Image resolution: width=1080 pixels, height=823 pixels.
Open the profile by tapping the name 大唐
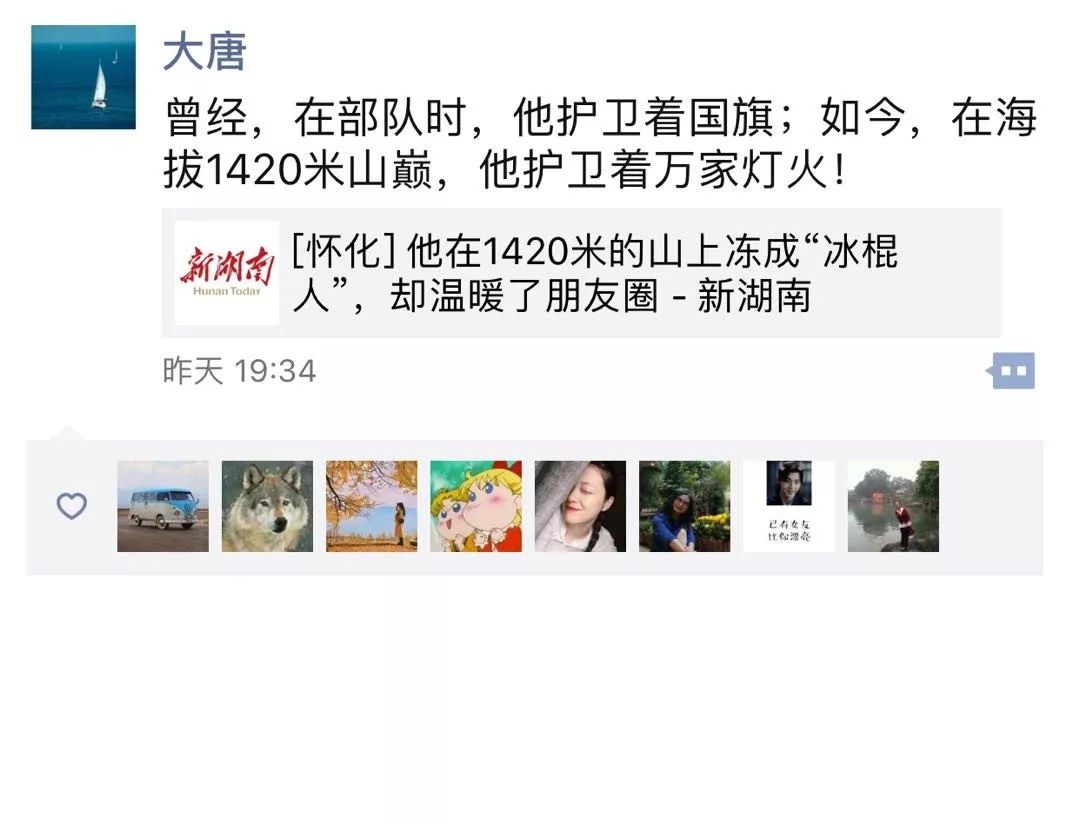204,52
